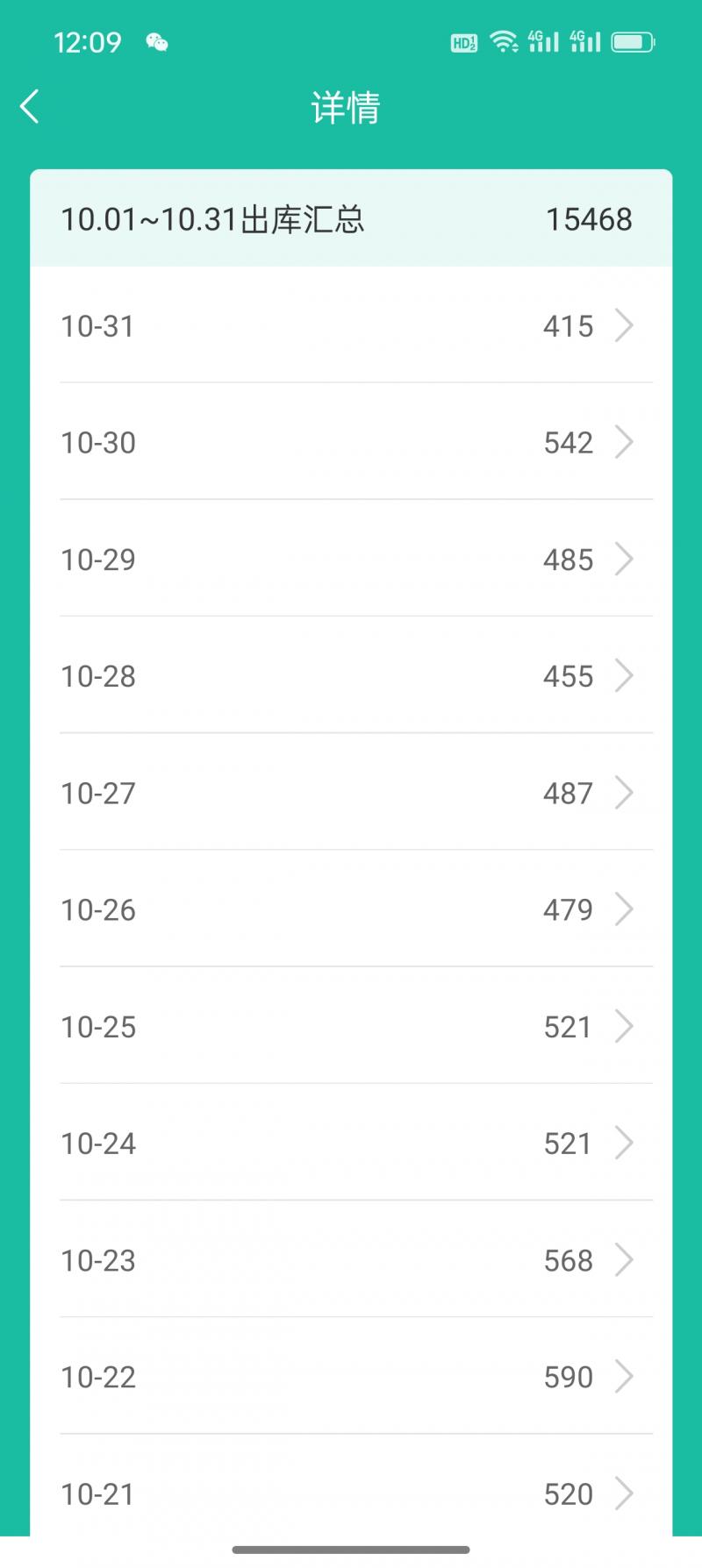Go back using the header arrow
The height and width of the screenshot is (1568, 702).
click(30, 107)
